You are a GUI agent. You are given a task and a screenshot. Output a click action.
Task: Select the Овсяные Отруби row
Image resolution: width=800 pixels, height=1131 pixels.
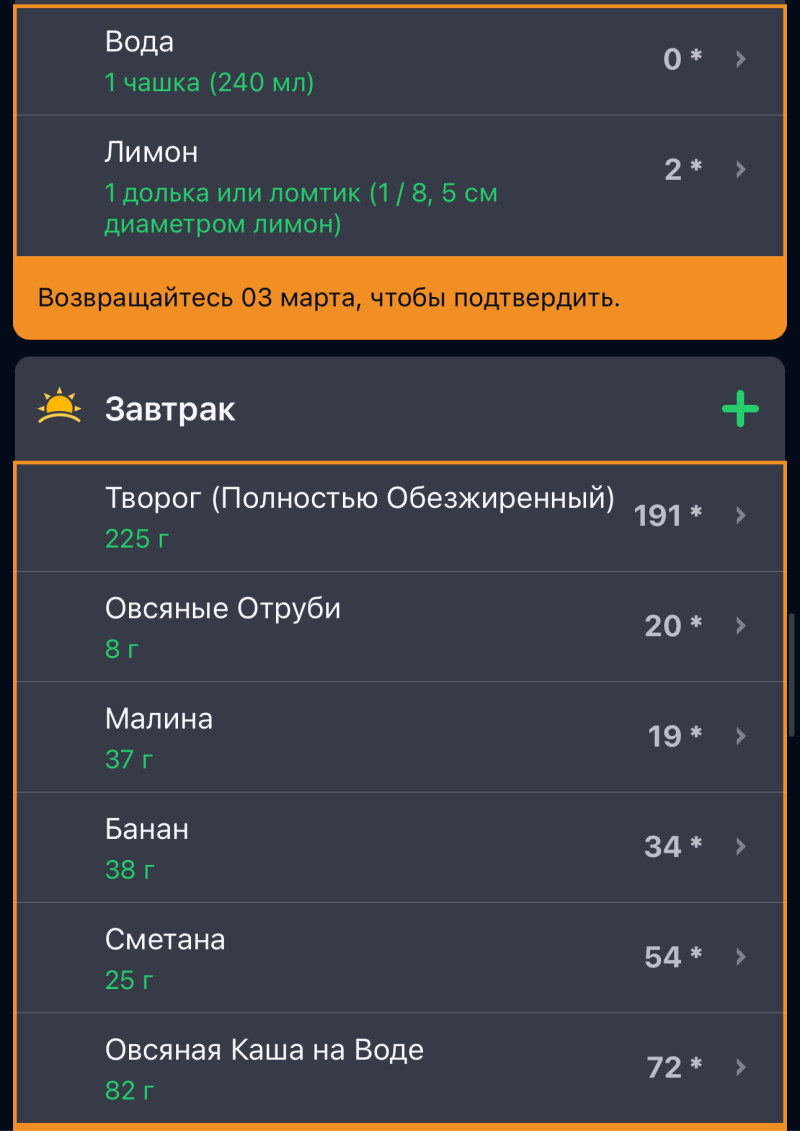(x=400, y=627)
